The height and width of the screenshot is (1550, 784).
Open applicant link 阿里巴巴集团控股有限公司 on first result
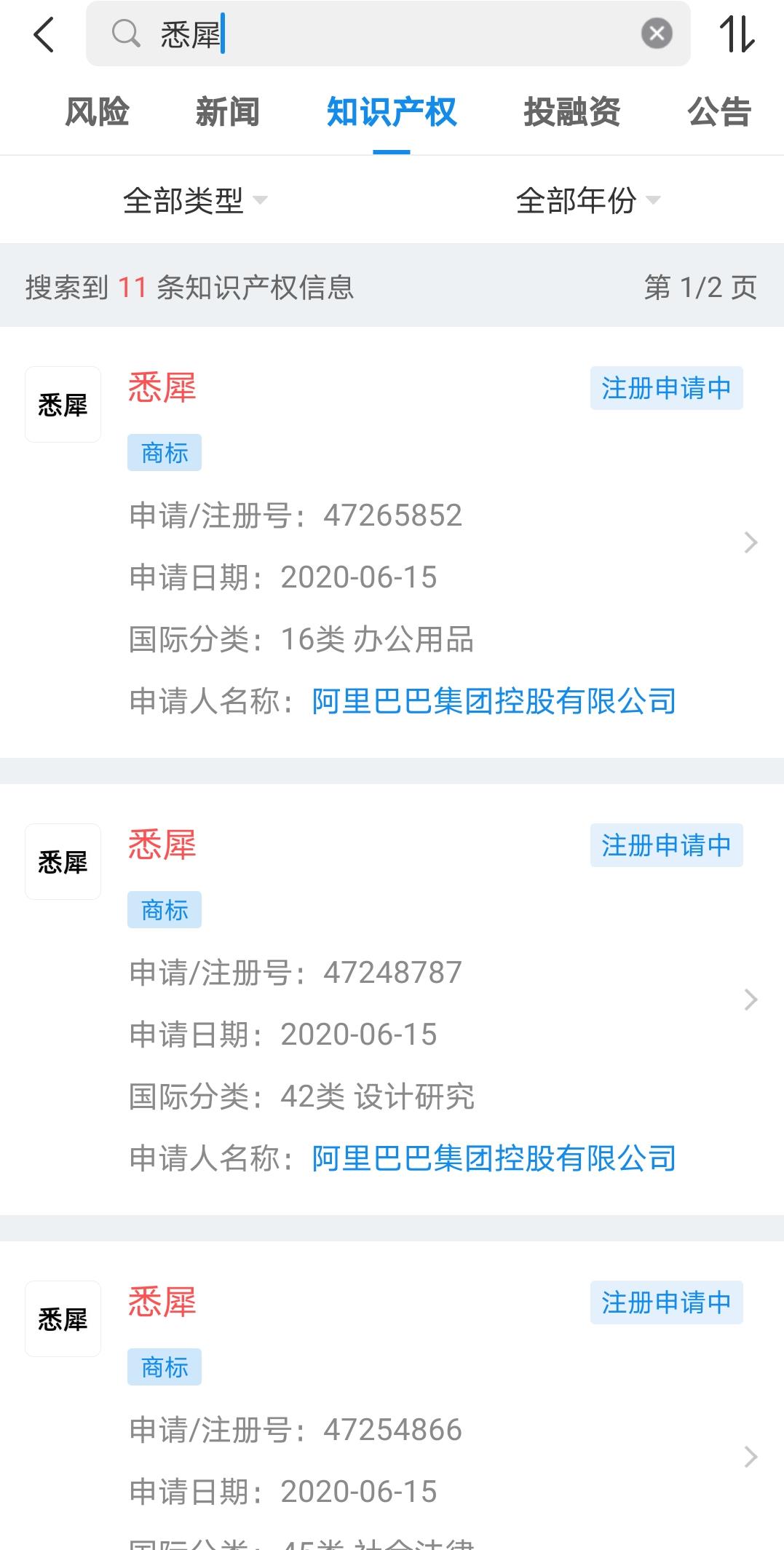pos(493,701)
